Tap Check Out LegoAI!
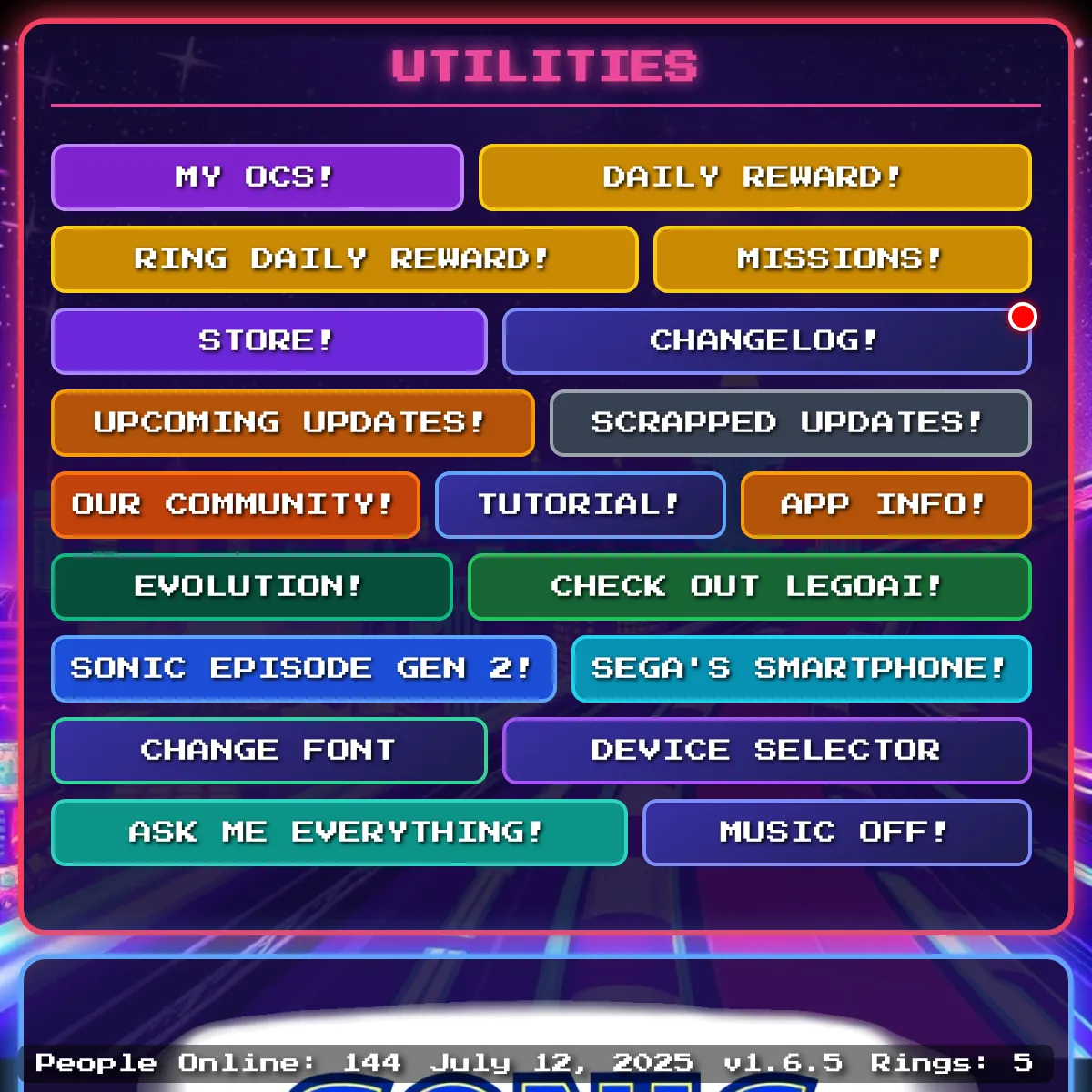 pos(749,587)
